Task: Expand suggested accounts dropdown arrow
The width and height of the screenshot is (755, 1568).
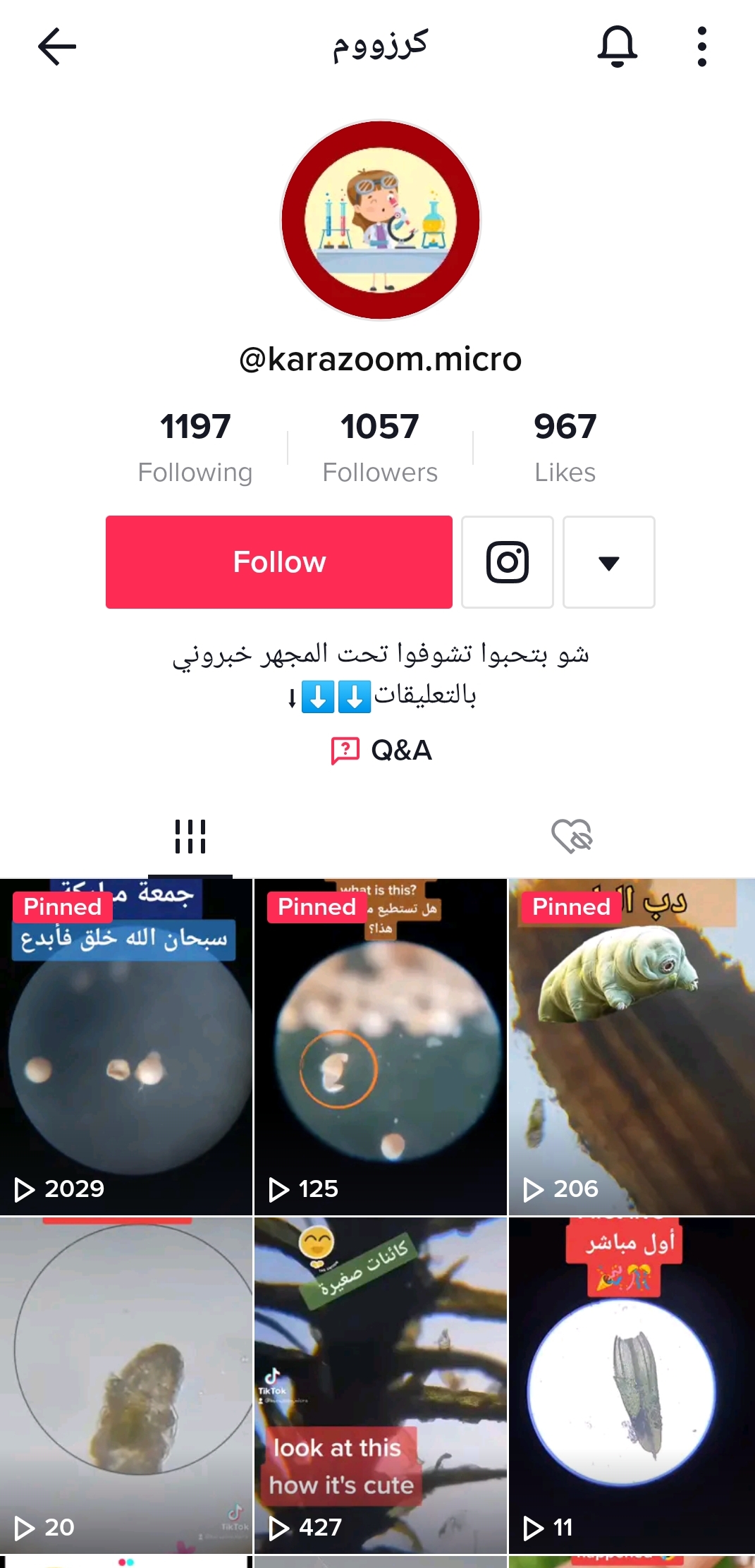Action: point(609,562)
